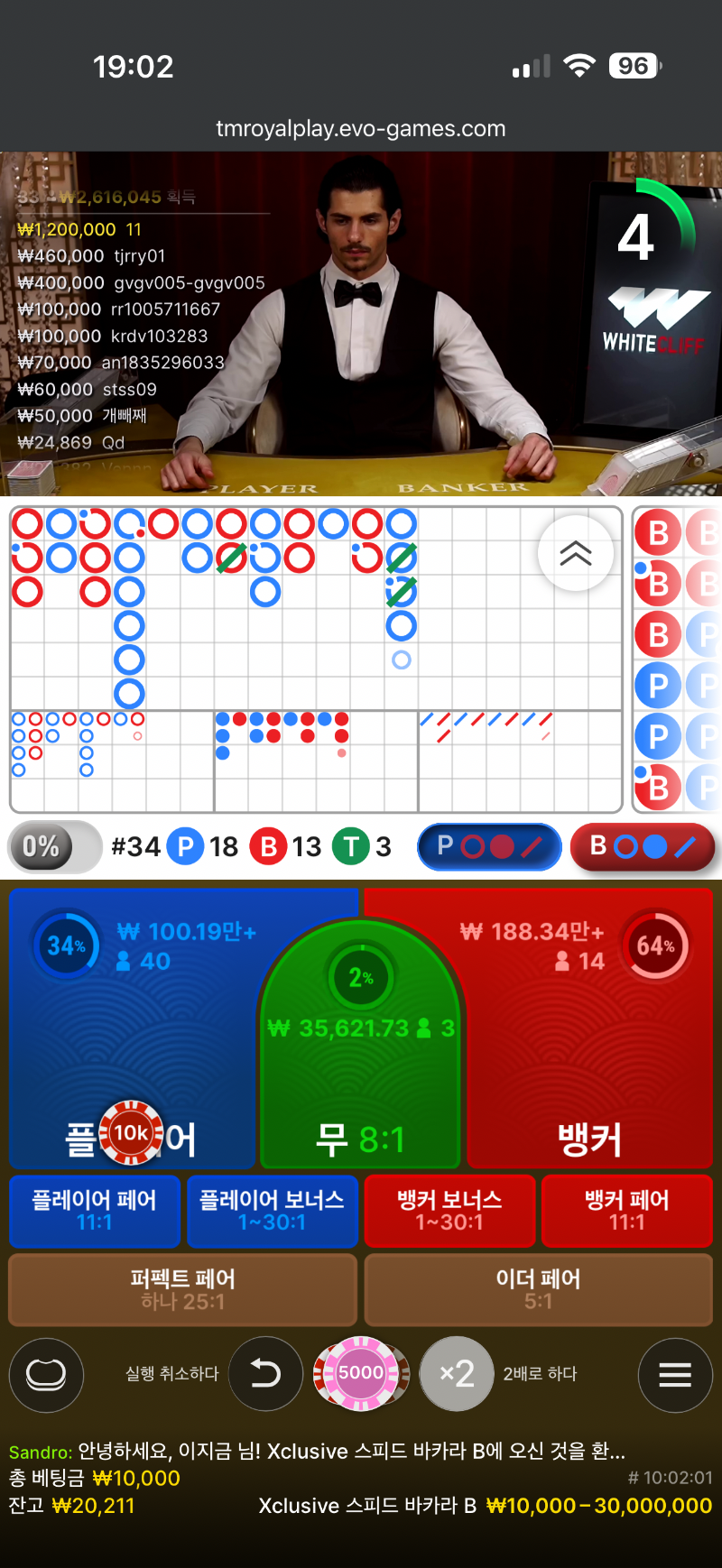Select 플레이어 페어 11:1 side bet

tap(94, 1211)
